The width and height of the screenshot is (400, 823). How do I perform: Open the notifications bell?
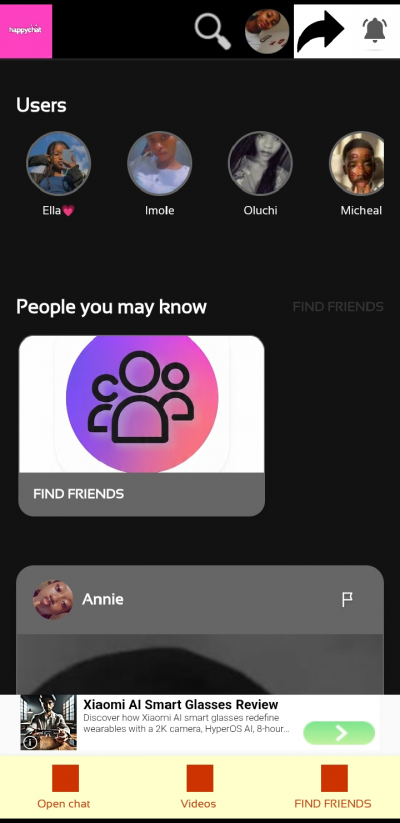(x=375, y=31)
